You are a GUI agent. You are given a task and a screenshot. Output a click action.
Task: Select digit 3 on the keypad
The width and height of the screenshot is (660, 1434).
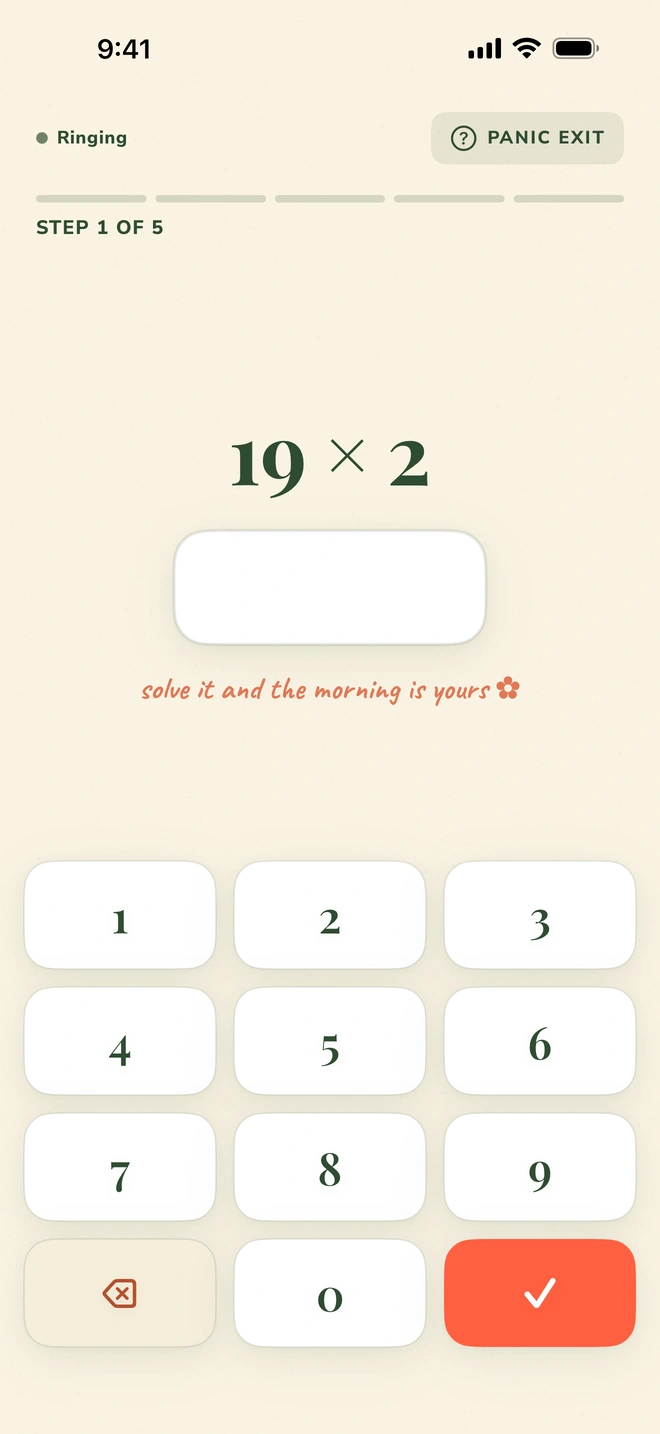point(540,915)
